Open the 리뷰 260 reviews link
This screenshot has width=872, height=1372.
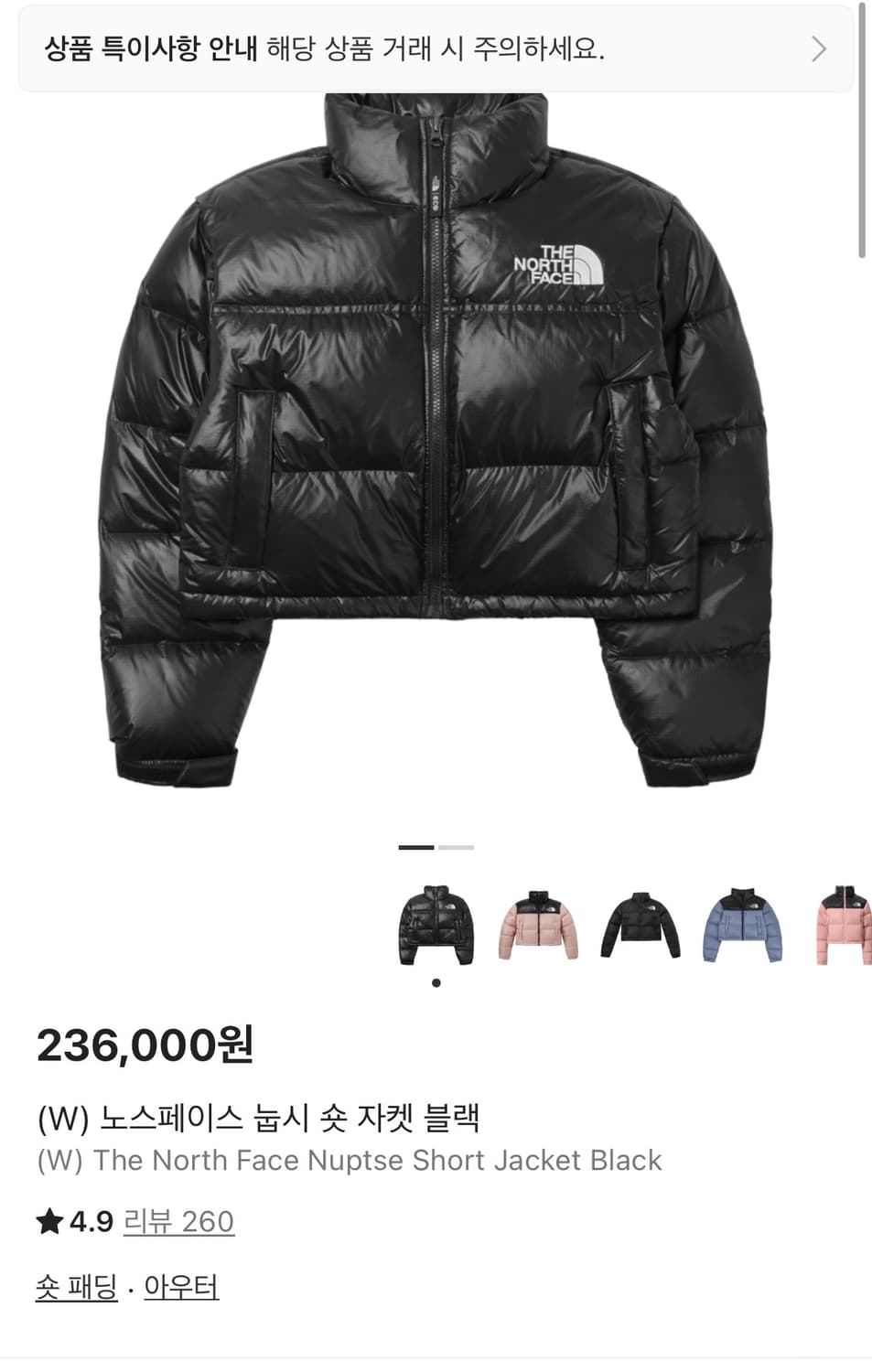180,1220
